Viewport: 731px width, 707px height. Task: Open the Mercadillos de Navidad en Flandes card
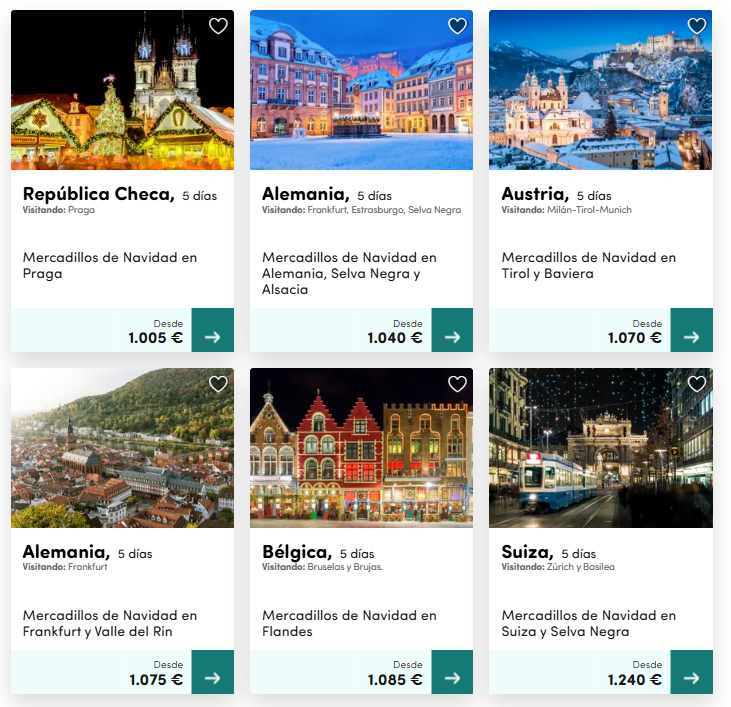click(349, 623)
